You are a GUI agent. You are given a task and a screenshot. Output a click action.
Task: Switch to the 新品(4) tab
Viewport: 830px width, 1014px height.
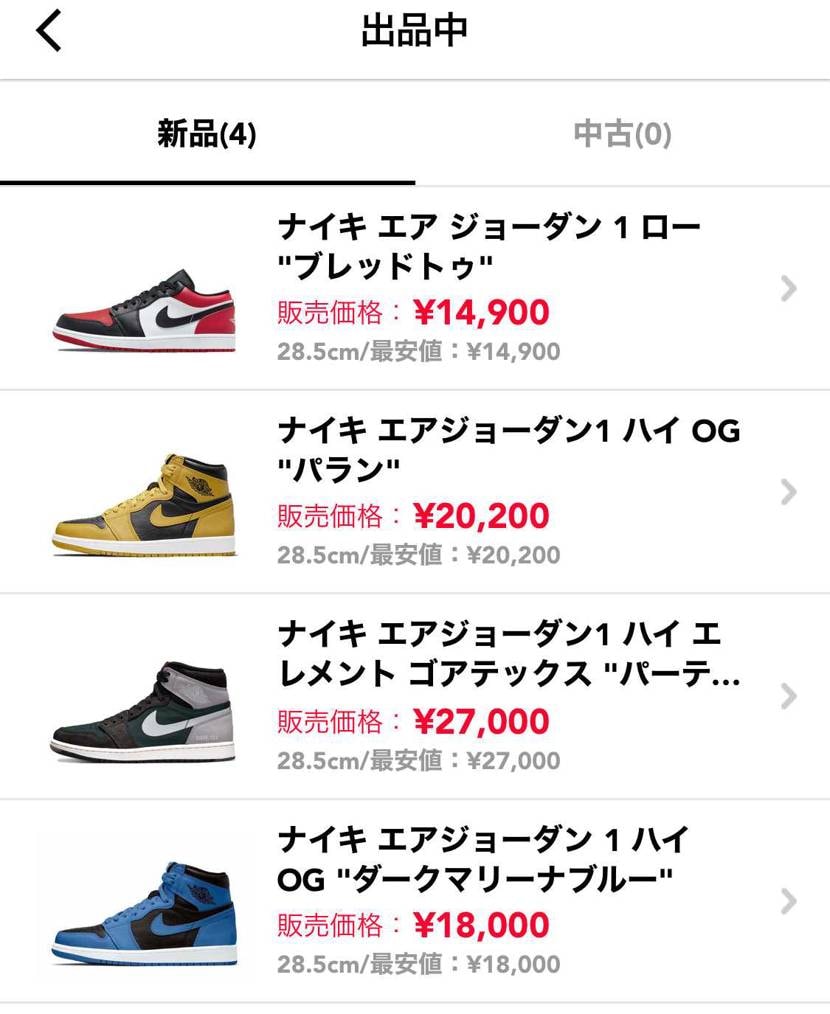click(x=207, y=134)
